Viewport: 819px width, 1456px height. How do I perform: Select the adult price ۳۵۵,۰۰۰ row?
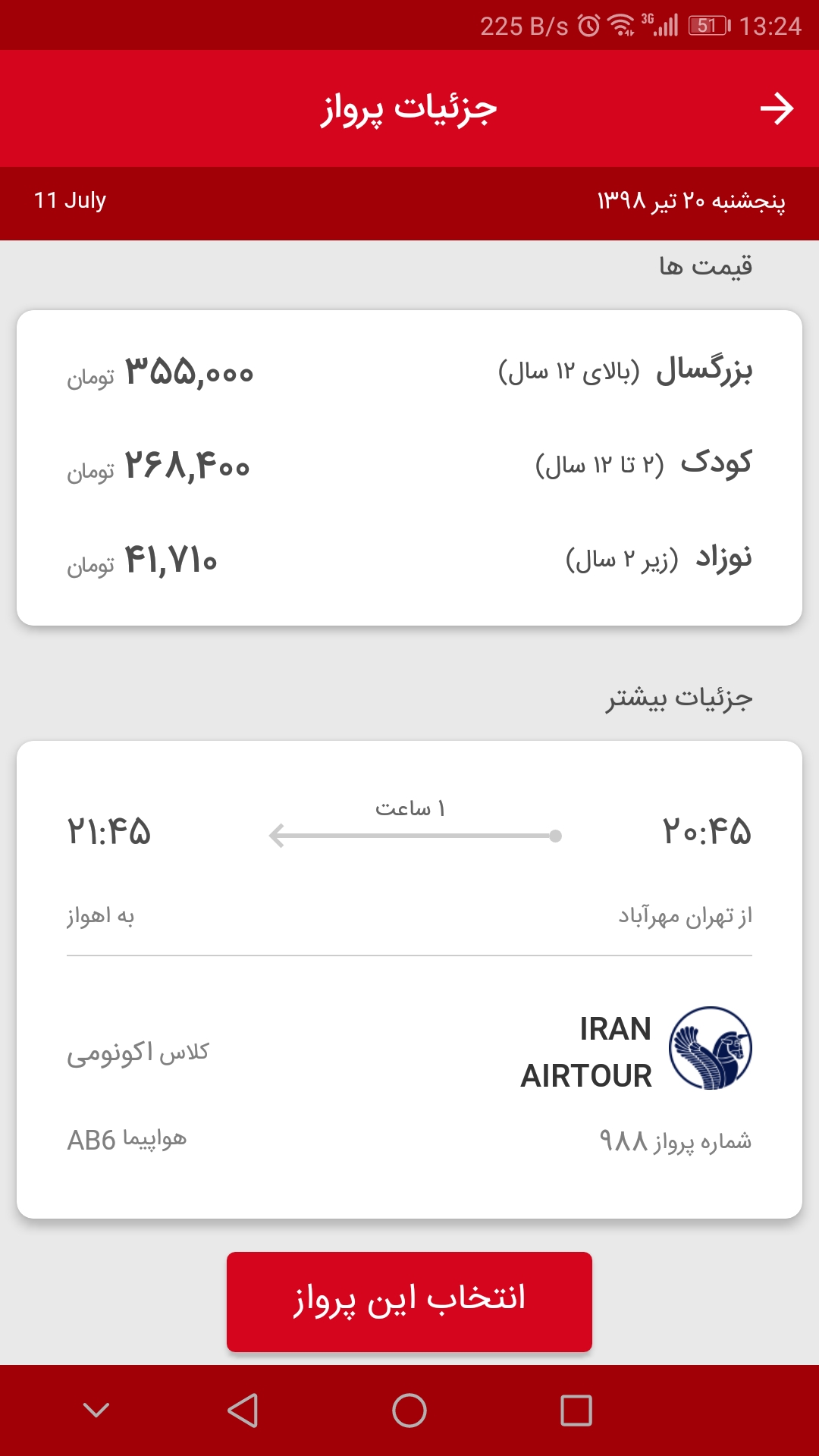(x=409, y=372)
